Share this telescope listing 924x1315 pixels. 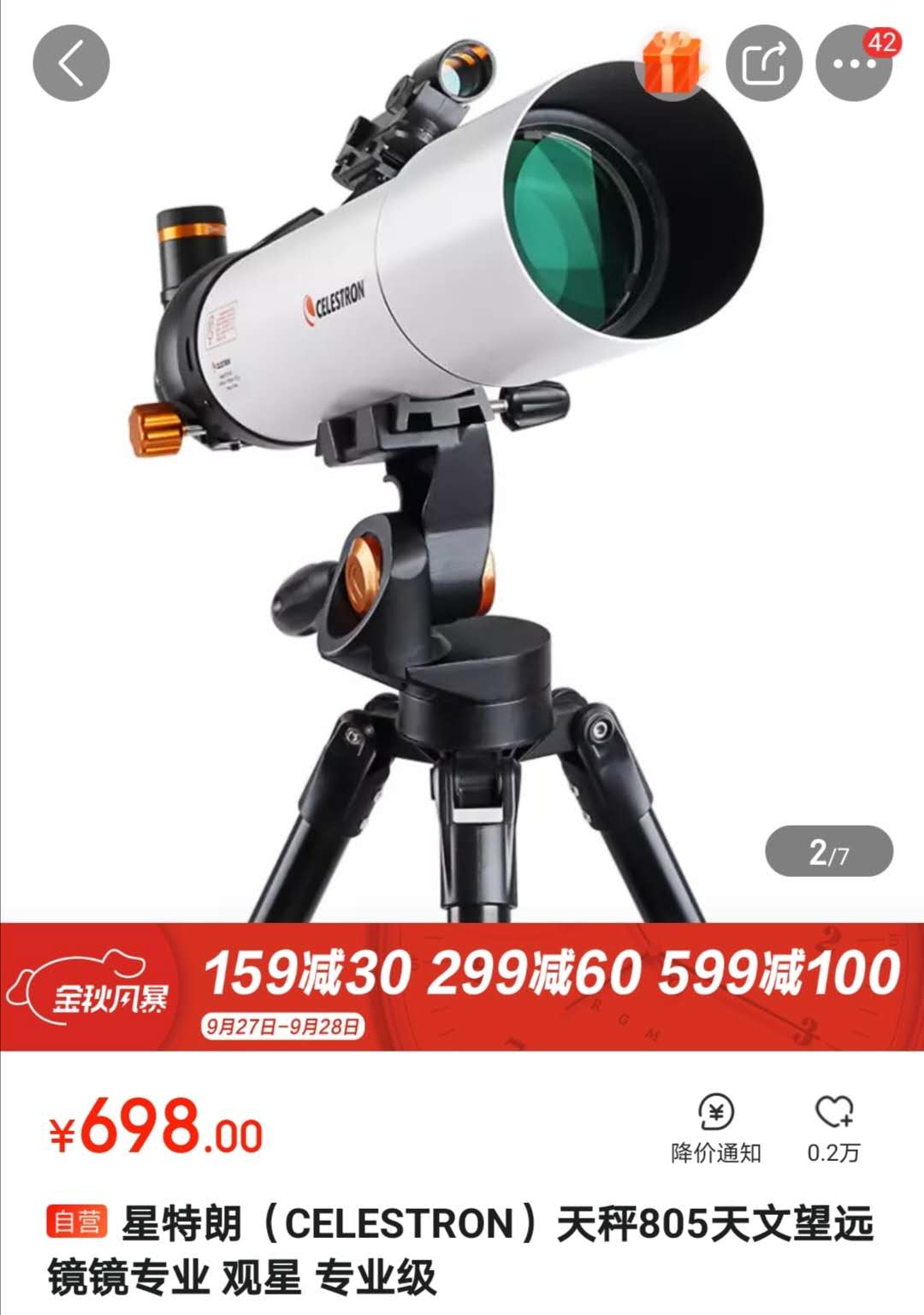point(763,63)
